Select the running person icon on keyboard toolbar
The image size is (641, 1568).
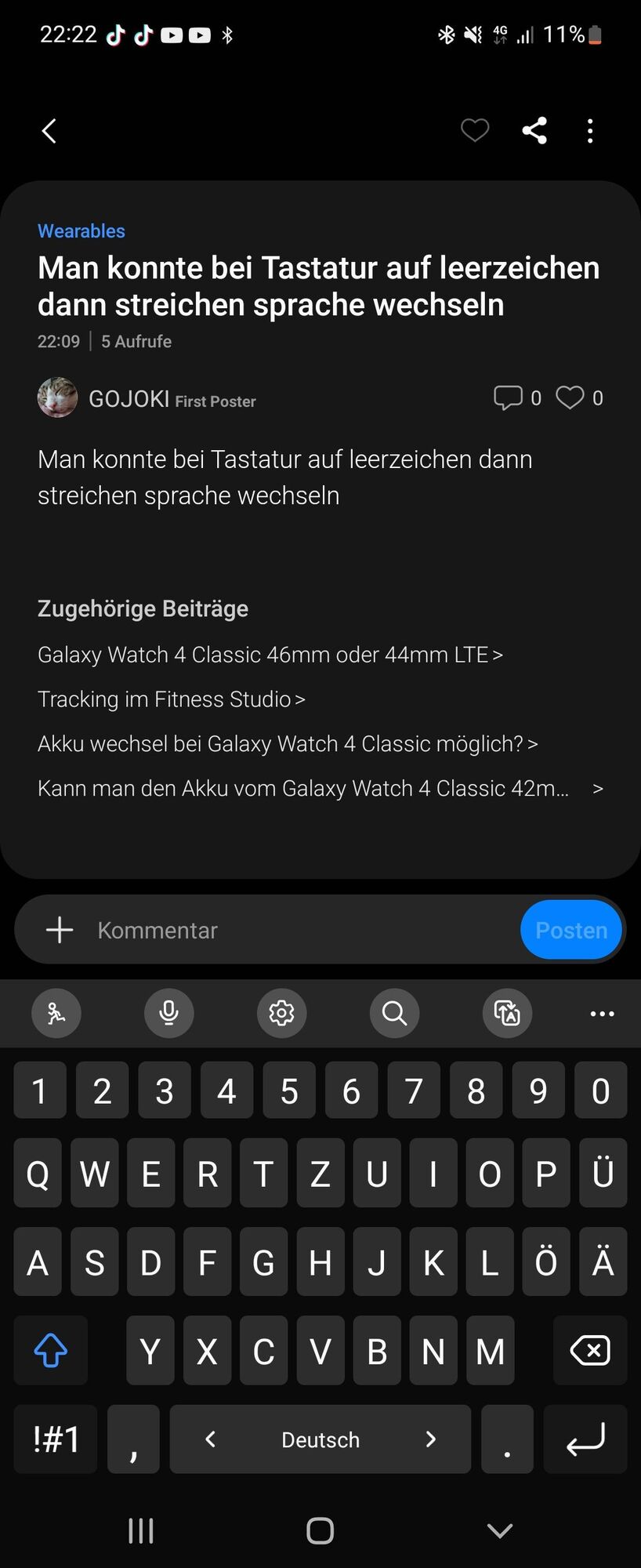56,1013
